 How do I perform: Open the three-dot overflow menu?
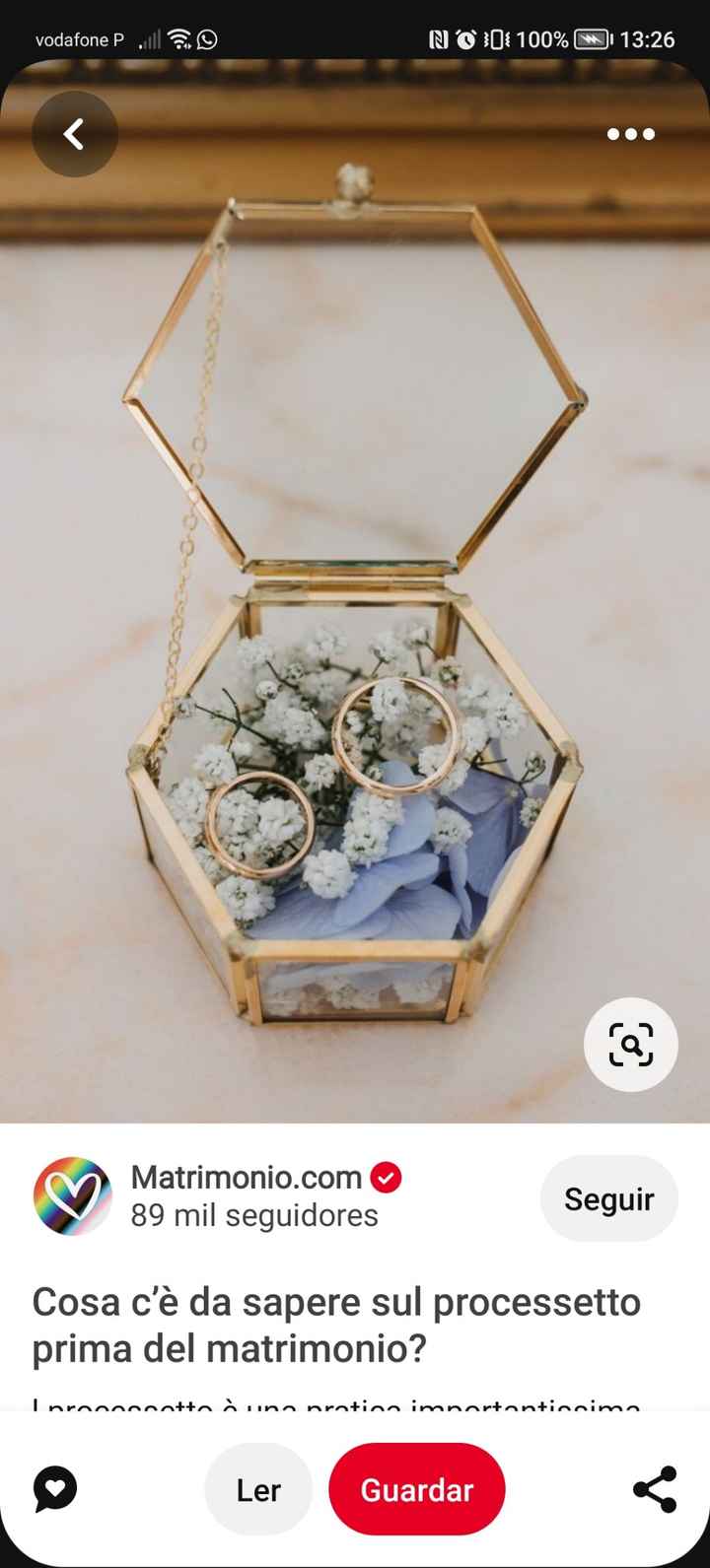[630, 134]
